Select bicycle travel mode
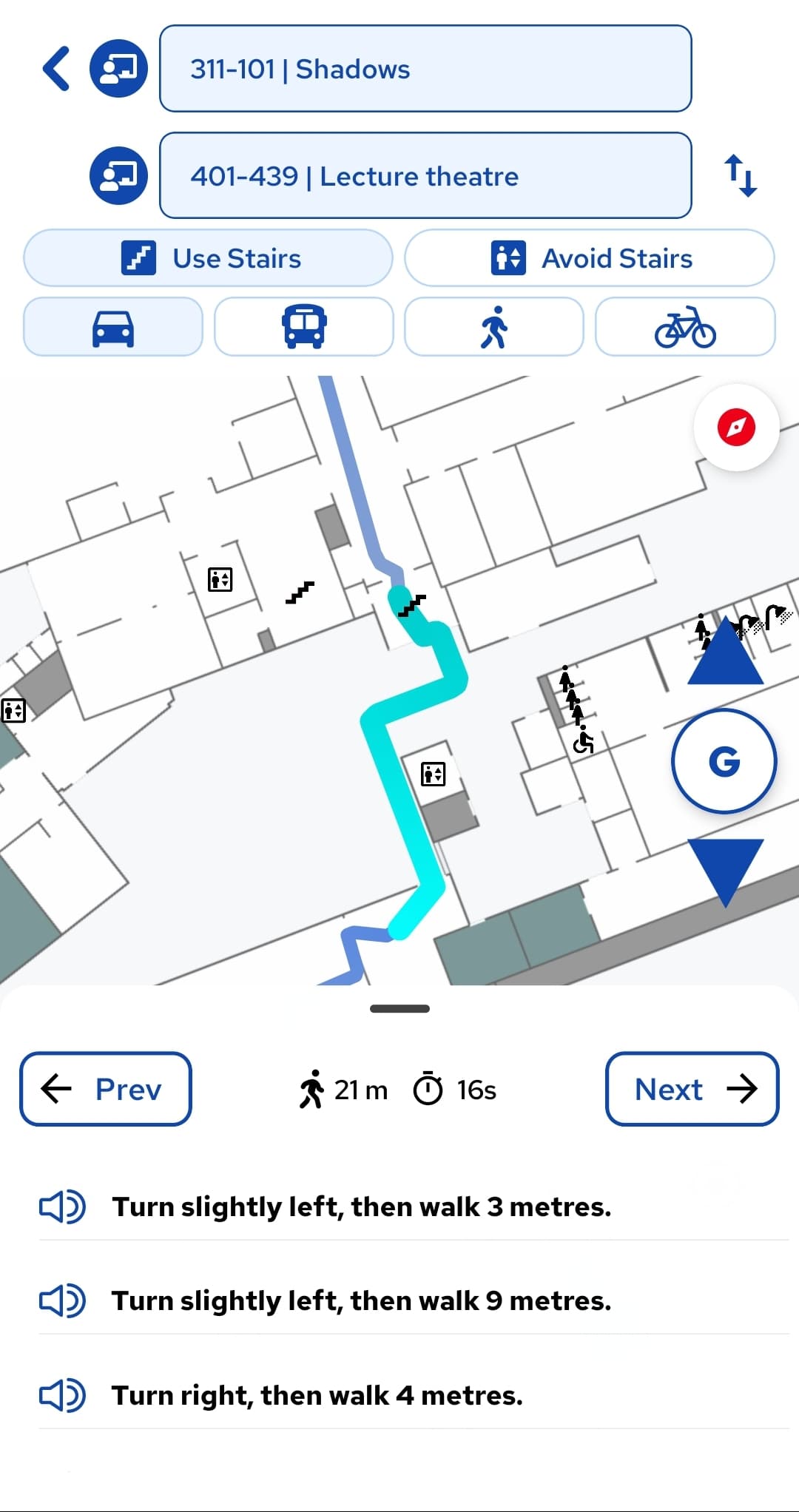The image size is (799, 1512). tap(685, 327)
